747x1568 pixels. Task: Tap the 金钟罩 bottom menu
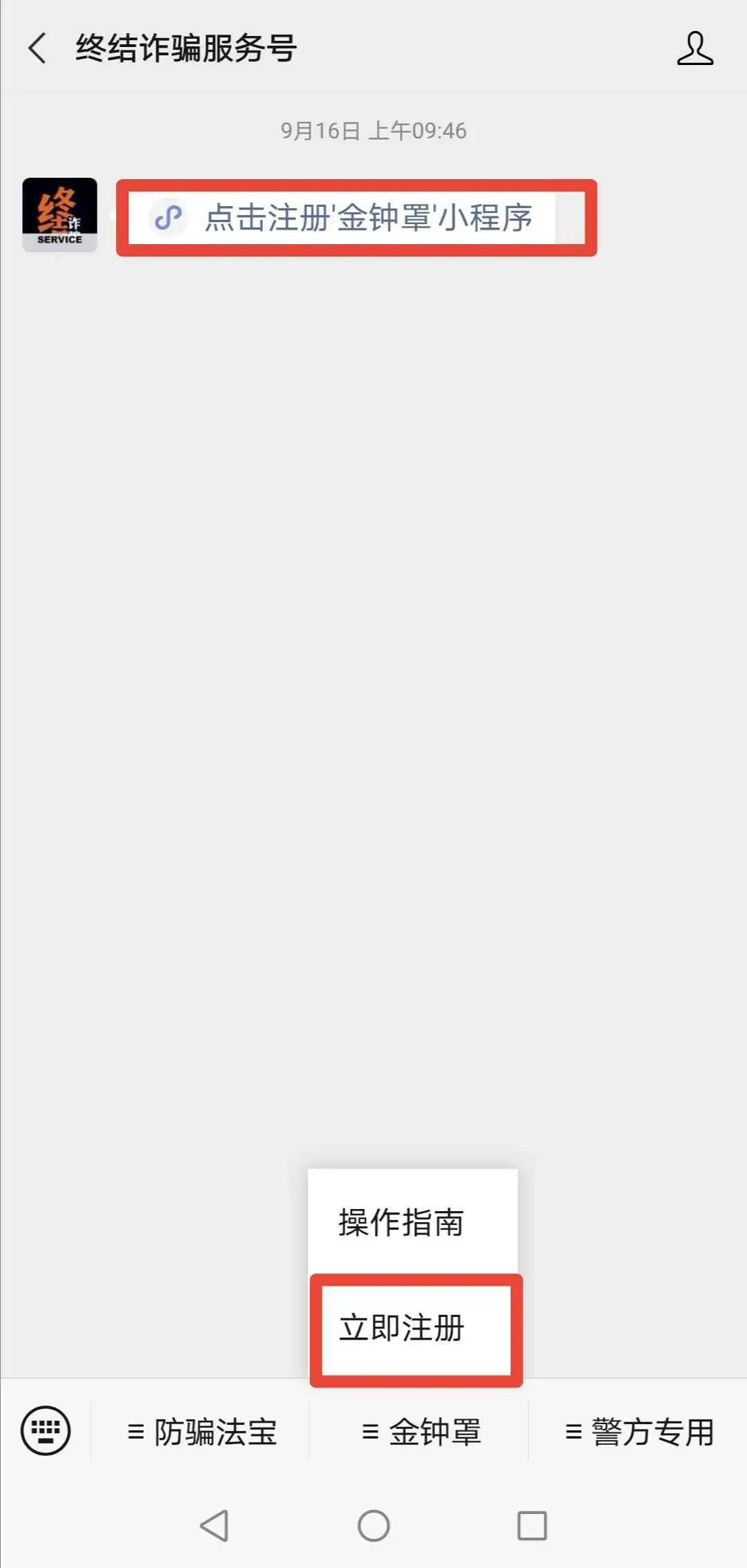click(x=419, y=1432)
